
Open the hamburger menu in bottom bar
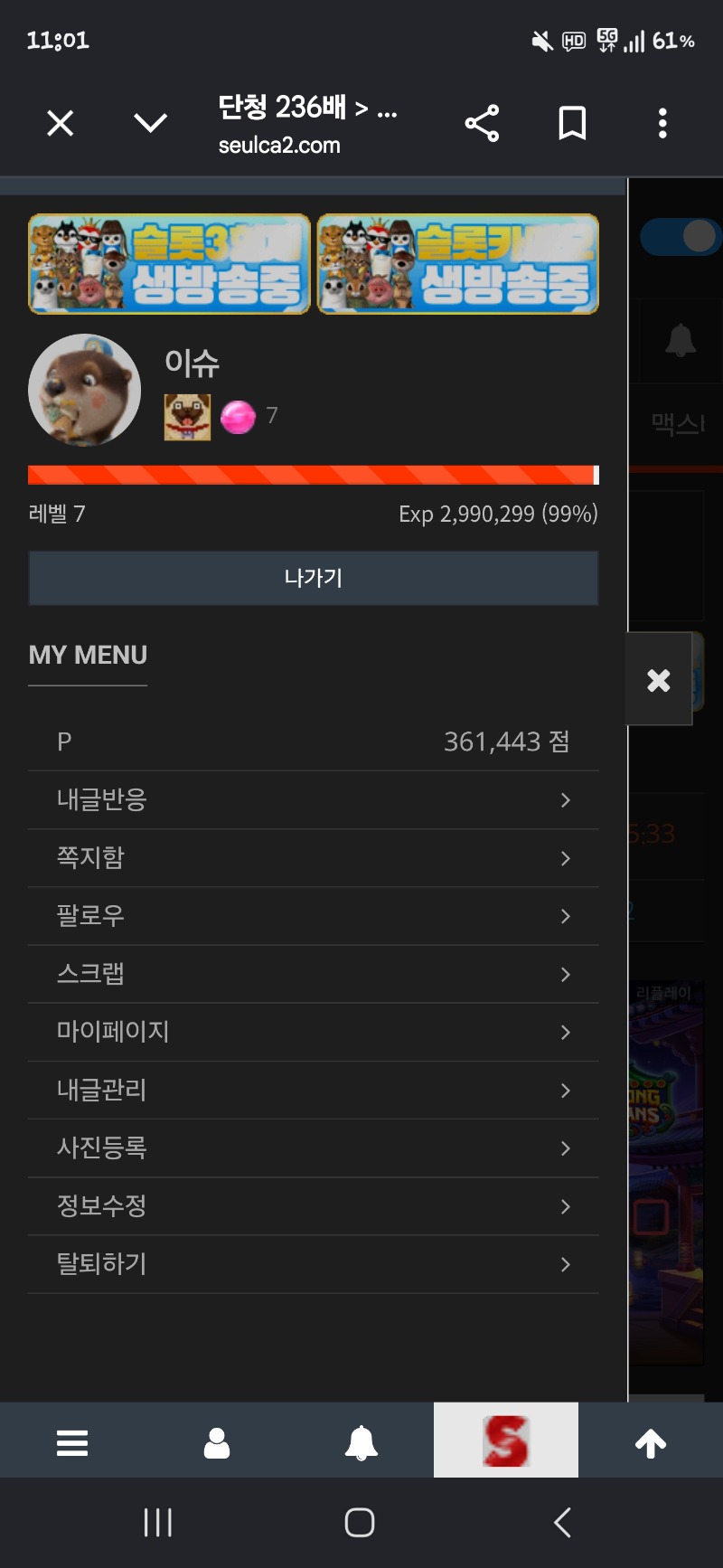tap(72, 1442)
